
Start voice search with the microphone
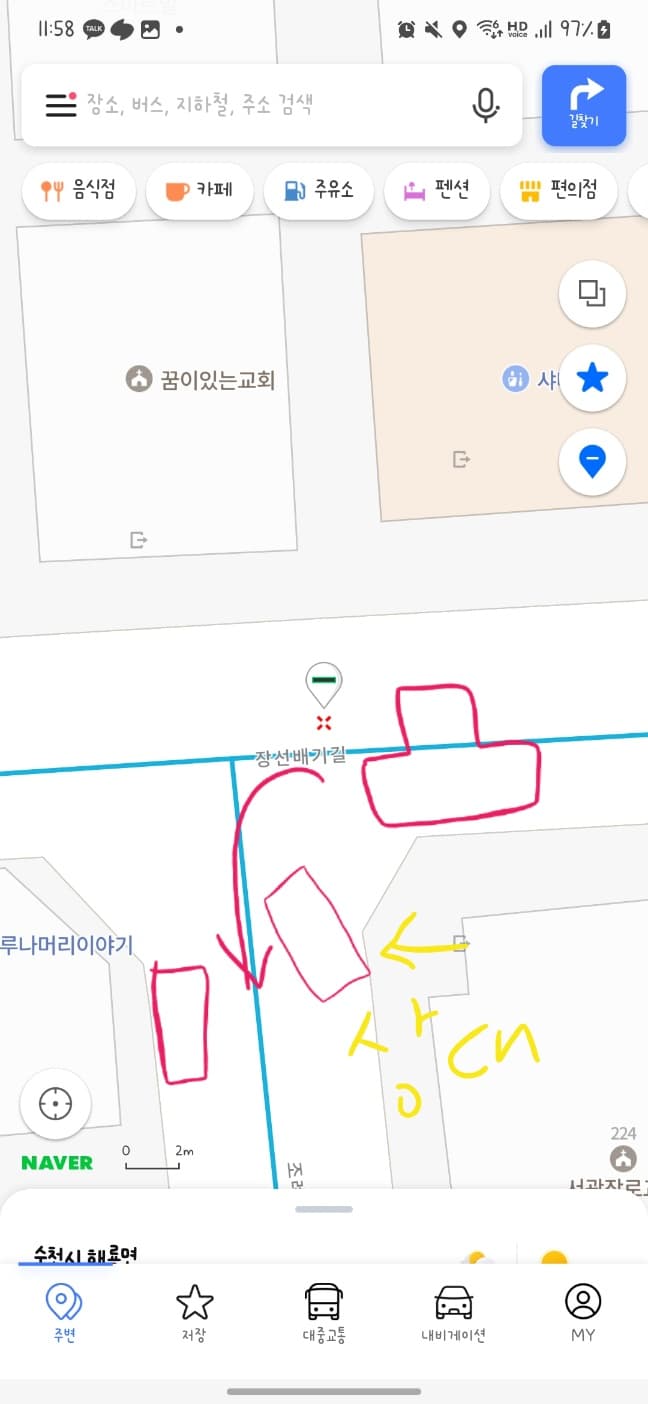pos(485,105)
